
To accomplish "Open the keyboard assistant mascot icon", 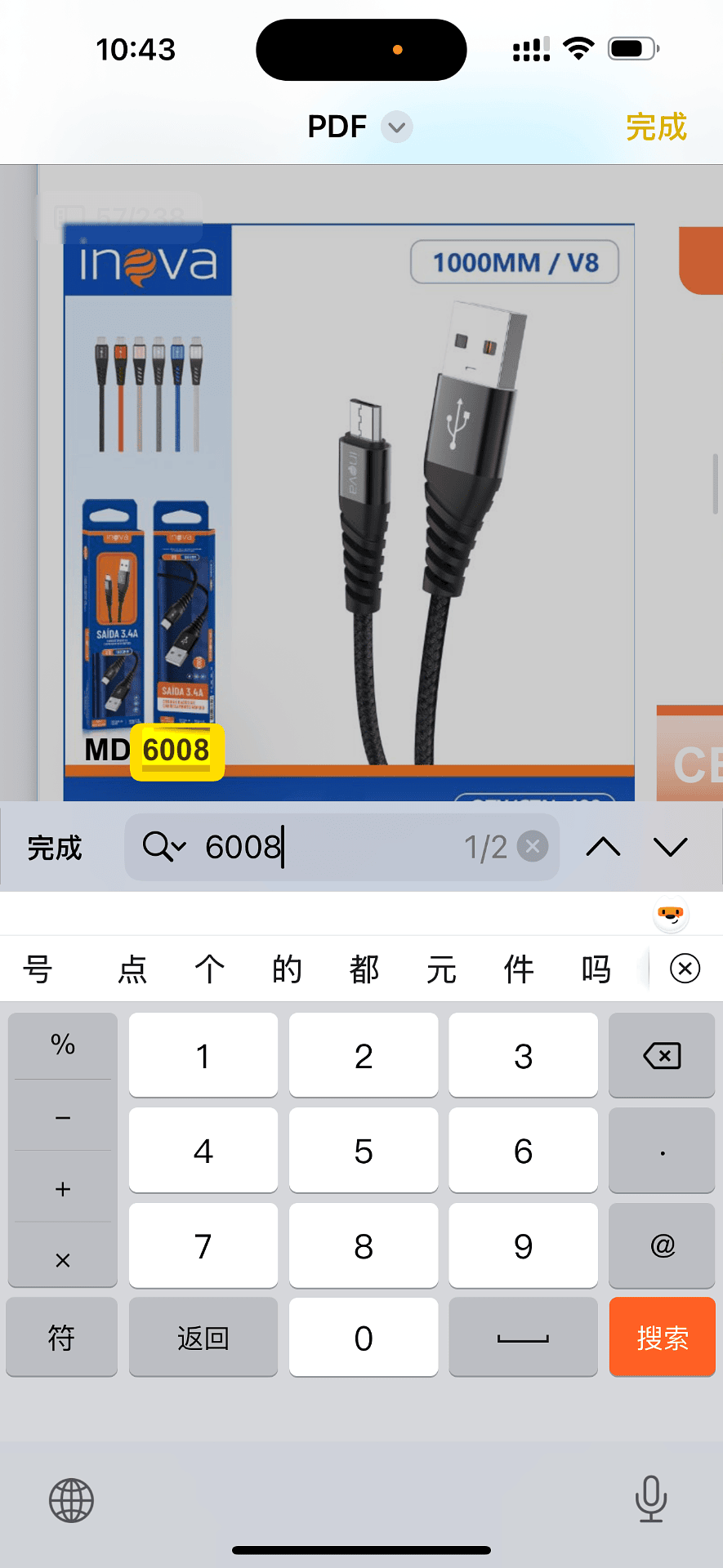I will coord(671,914).
